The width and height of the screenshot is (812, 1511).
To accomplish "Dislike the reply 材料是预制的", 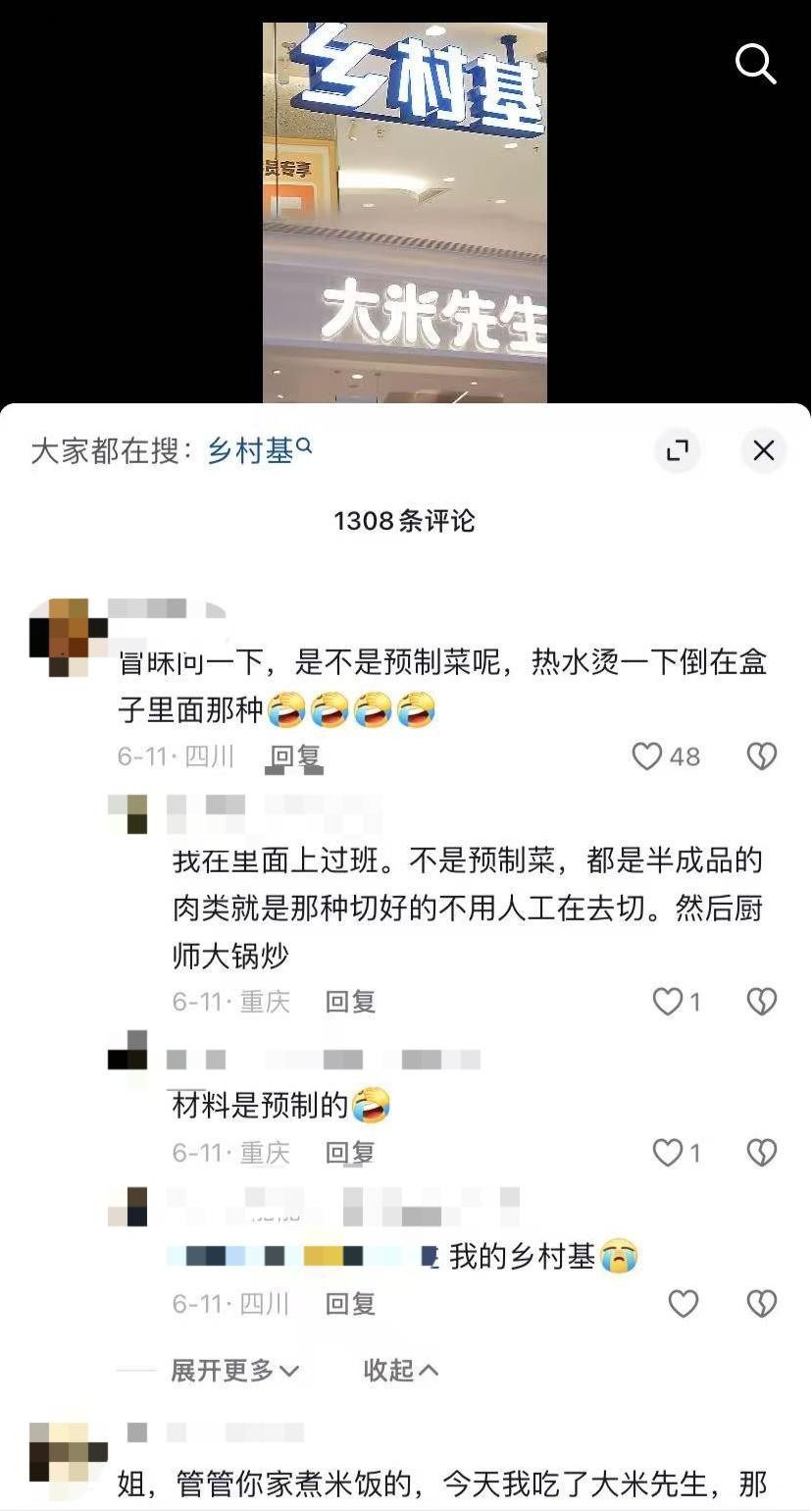I will pyautogui.click(x=762, y=1153).
